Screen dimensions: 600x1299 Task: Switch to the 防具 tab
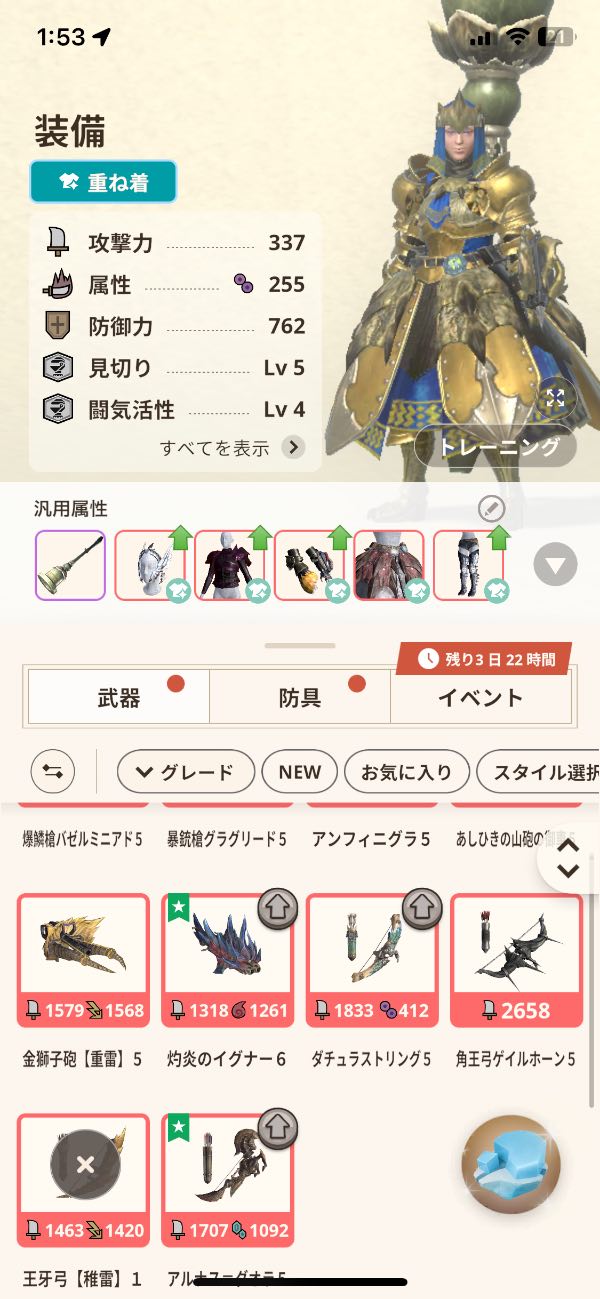click(x=300, y=697)
